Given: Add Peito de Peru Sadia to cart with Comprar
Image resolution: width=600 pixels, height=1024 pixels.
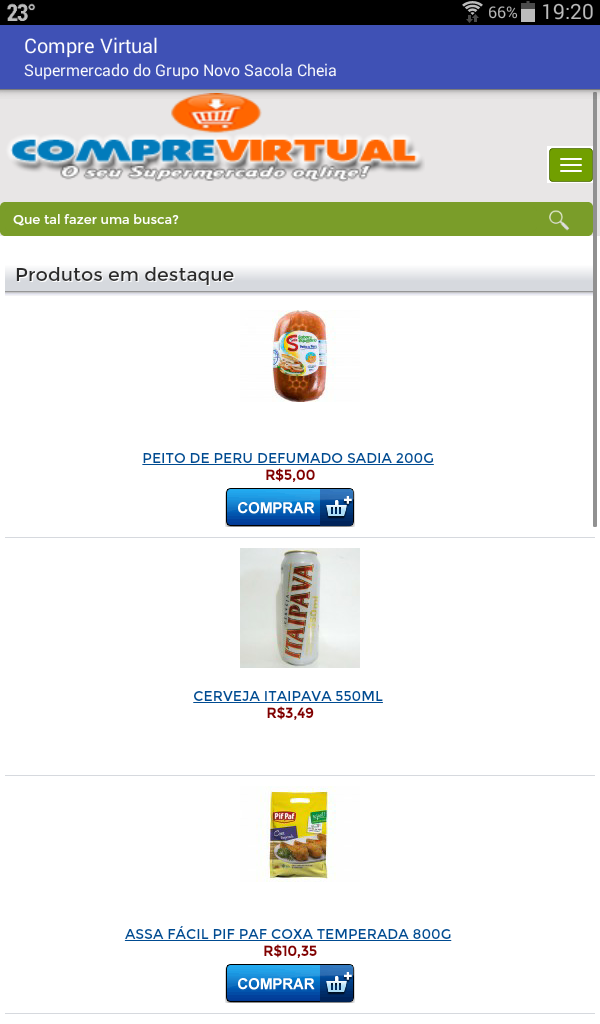Looking at the screenshot, I should (290, 507).
